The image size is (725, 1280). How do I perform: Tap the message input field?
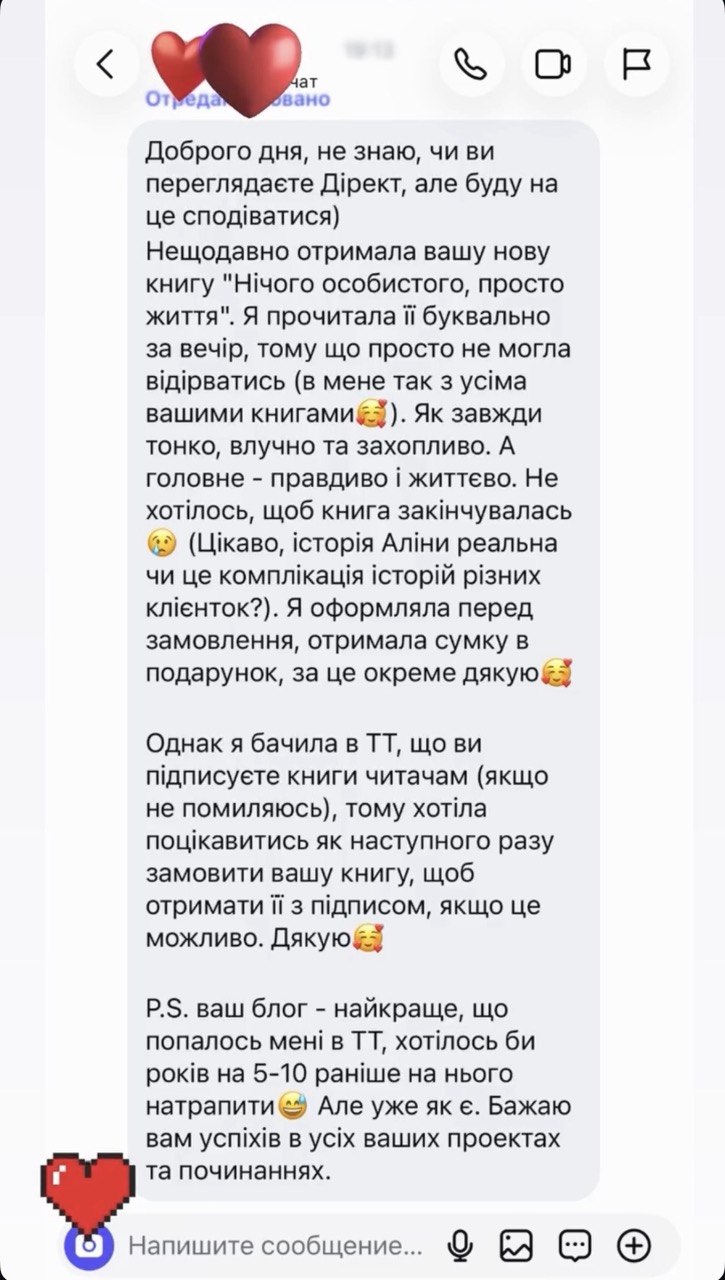tap(275, 1246)
